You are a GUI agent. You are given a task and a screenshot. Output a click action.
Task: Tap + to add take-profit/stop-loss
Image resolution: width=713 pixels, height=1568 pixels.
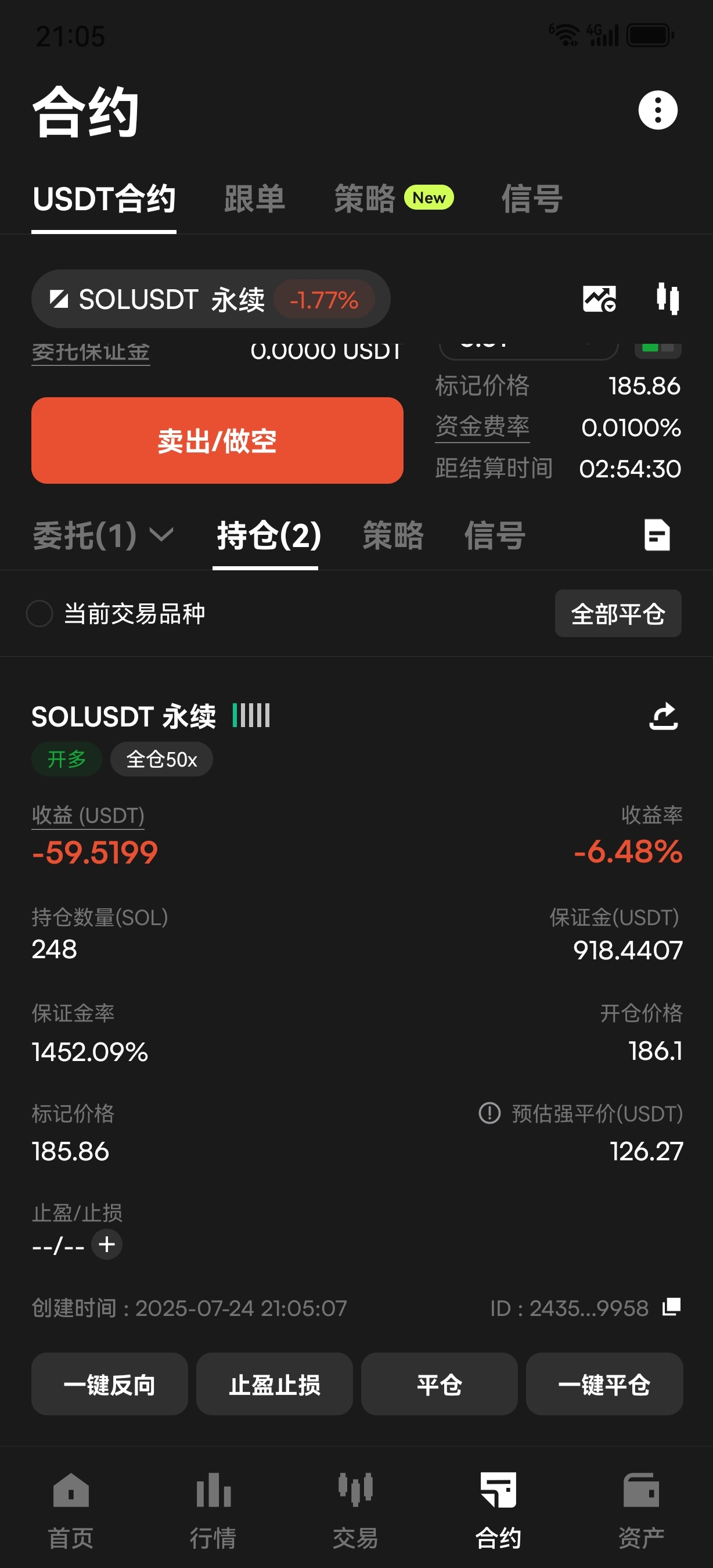107,1243
